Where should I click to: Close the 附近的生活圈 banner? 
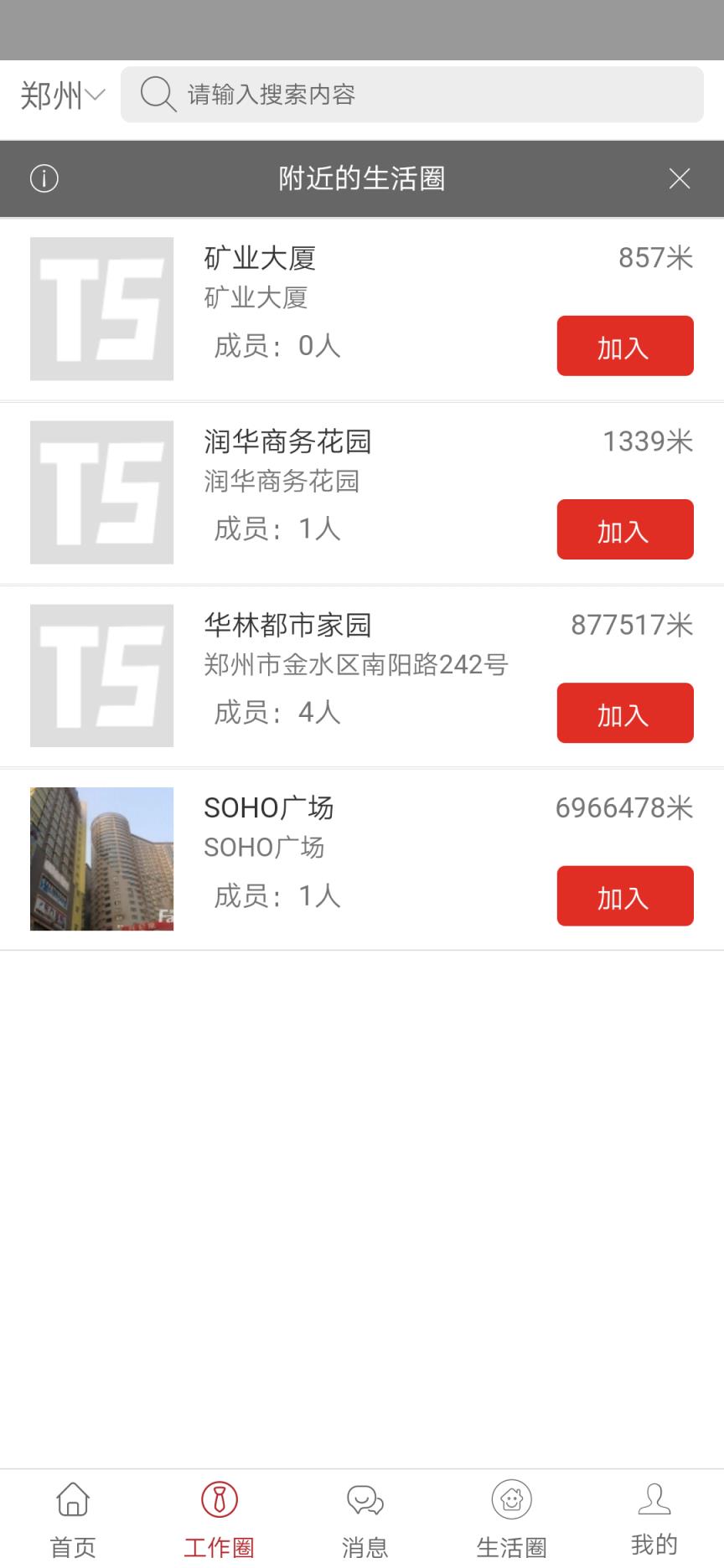click(680, 178)
